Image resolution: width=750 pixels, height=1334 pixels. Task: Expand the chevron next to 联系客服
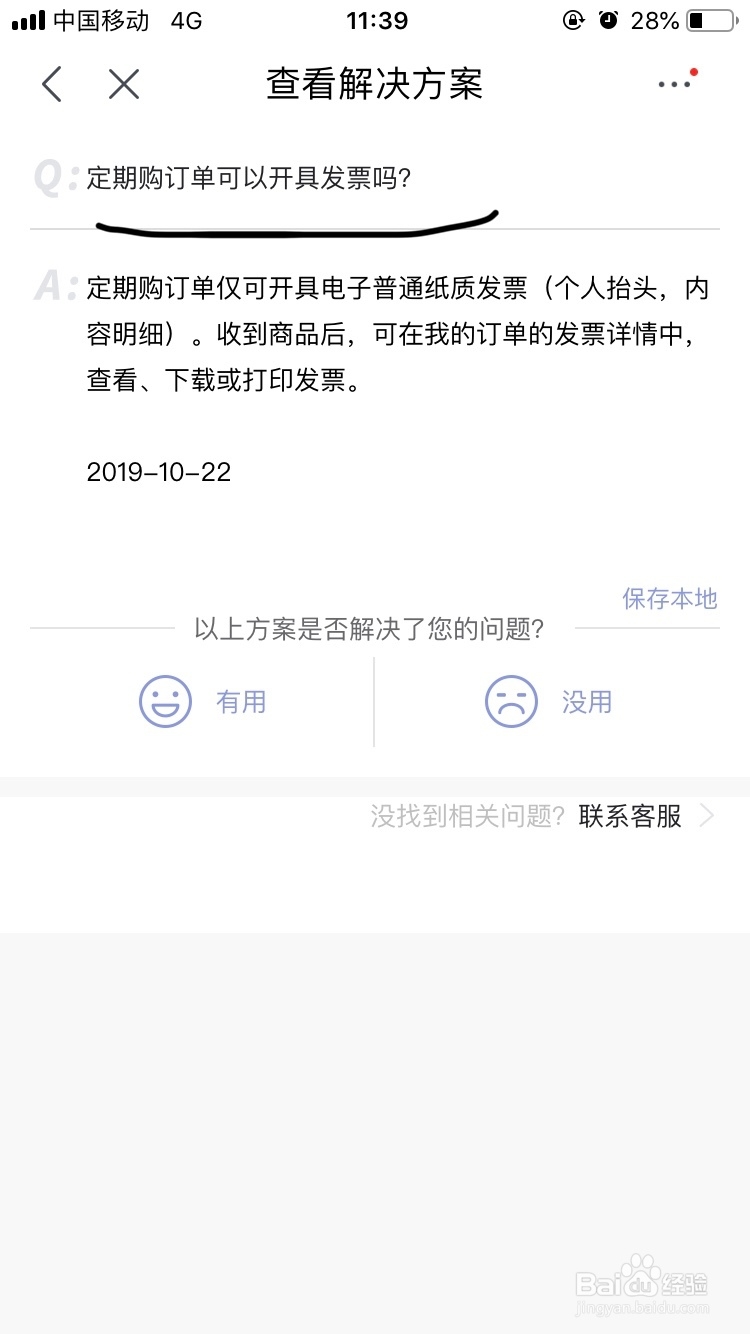[710, 817]
